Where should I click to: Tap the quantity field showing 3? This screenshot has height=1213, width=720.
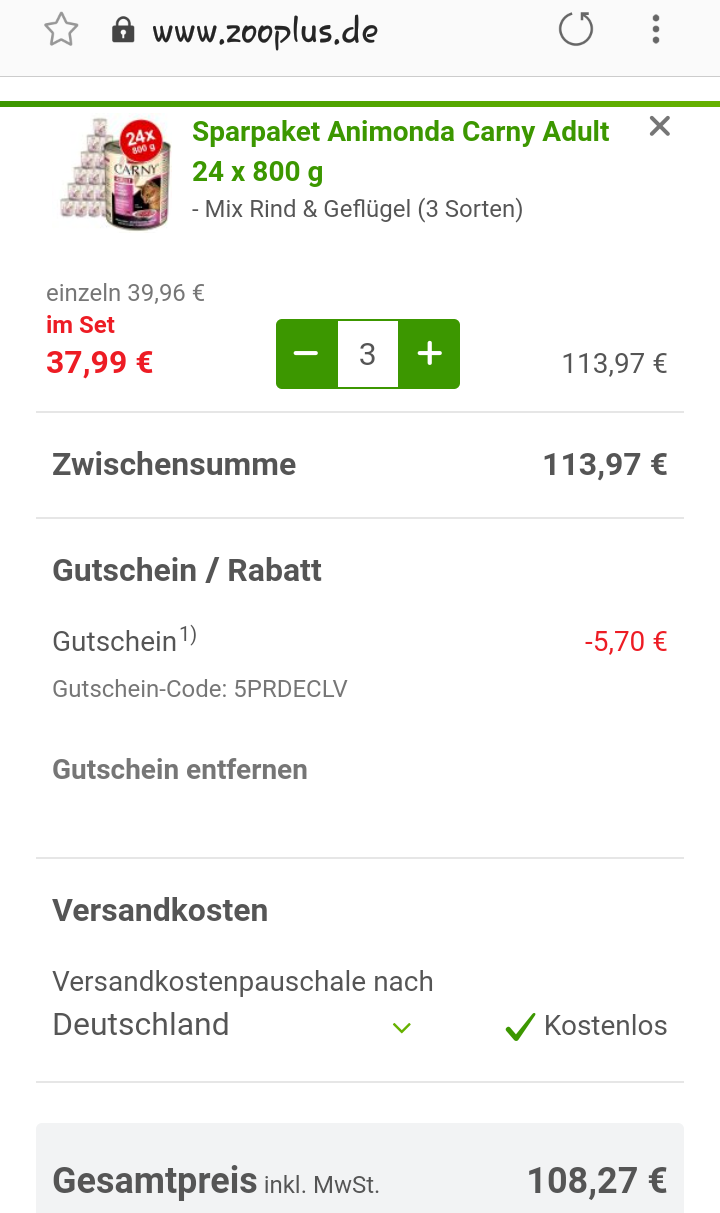[x=368, y=354]
